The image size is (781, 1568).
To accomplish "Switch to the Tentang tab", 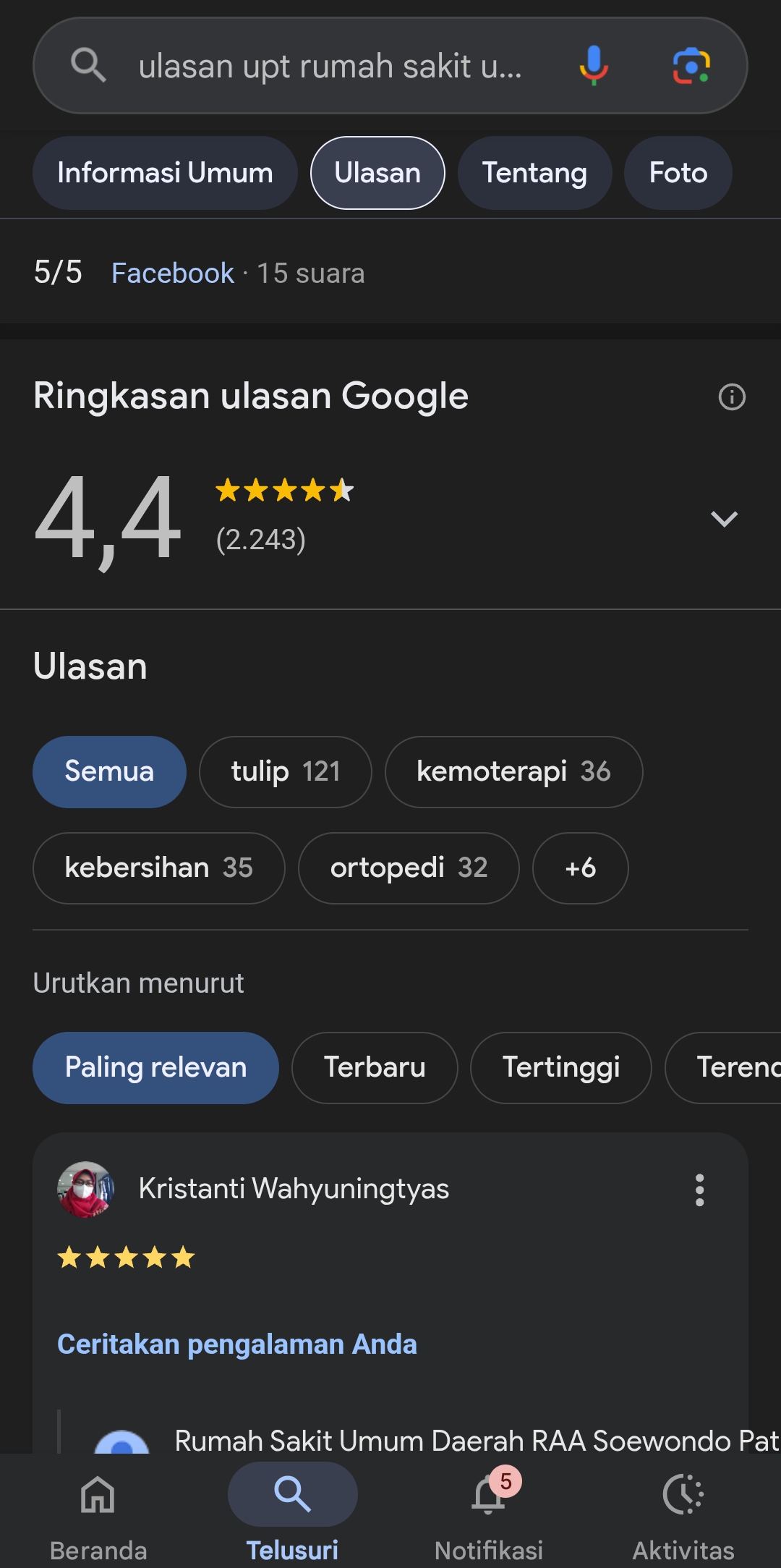I will coord(534,174).
